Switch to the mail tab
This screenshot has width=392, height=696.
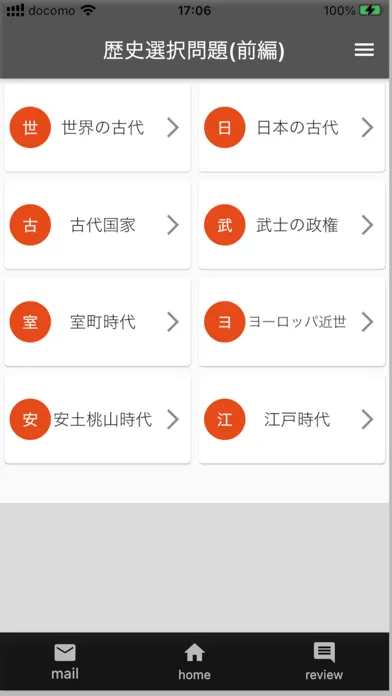click(x=65, y=662)
